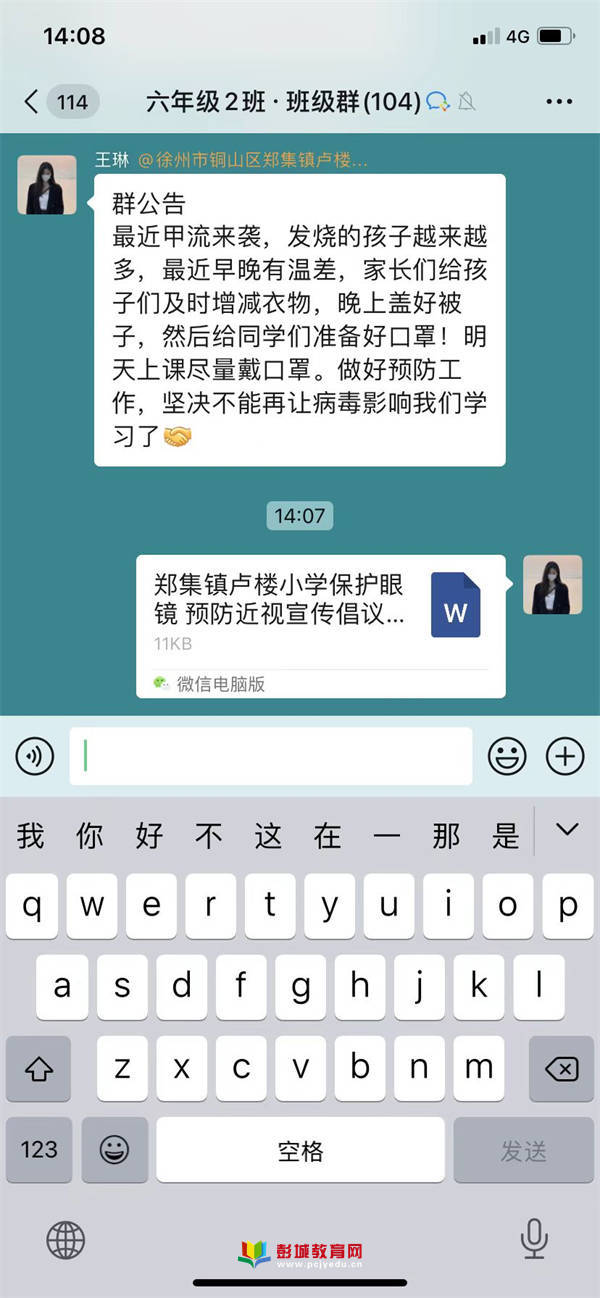The image size is (600, 1298).
Task: Expand the keyboard suggestion list
Action: coord(567,829)
